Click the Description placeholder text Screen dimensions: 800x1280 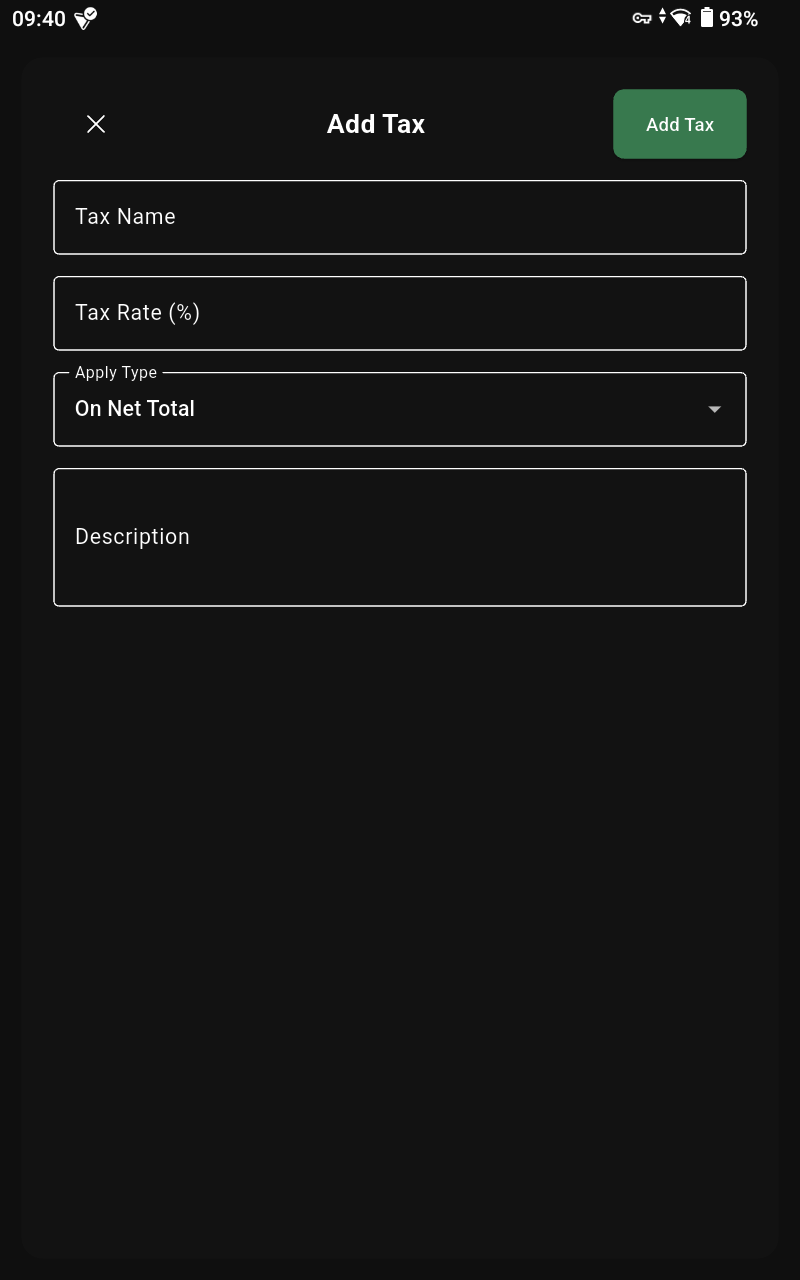click(132, 537)
